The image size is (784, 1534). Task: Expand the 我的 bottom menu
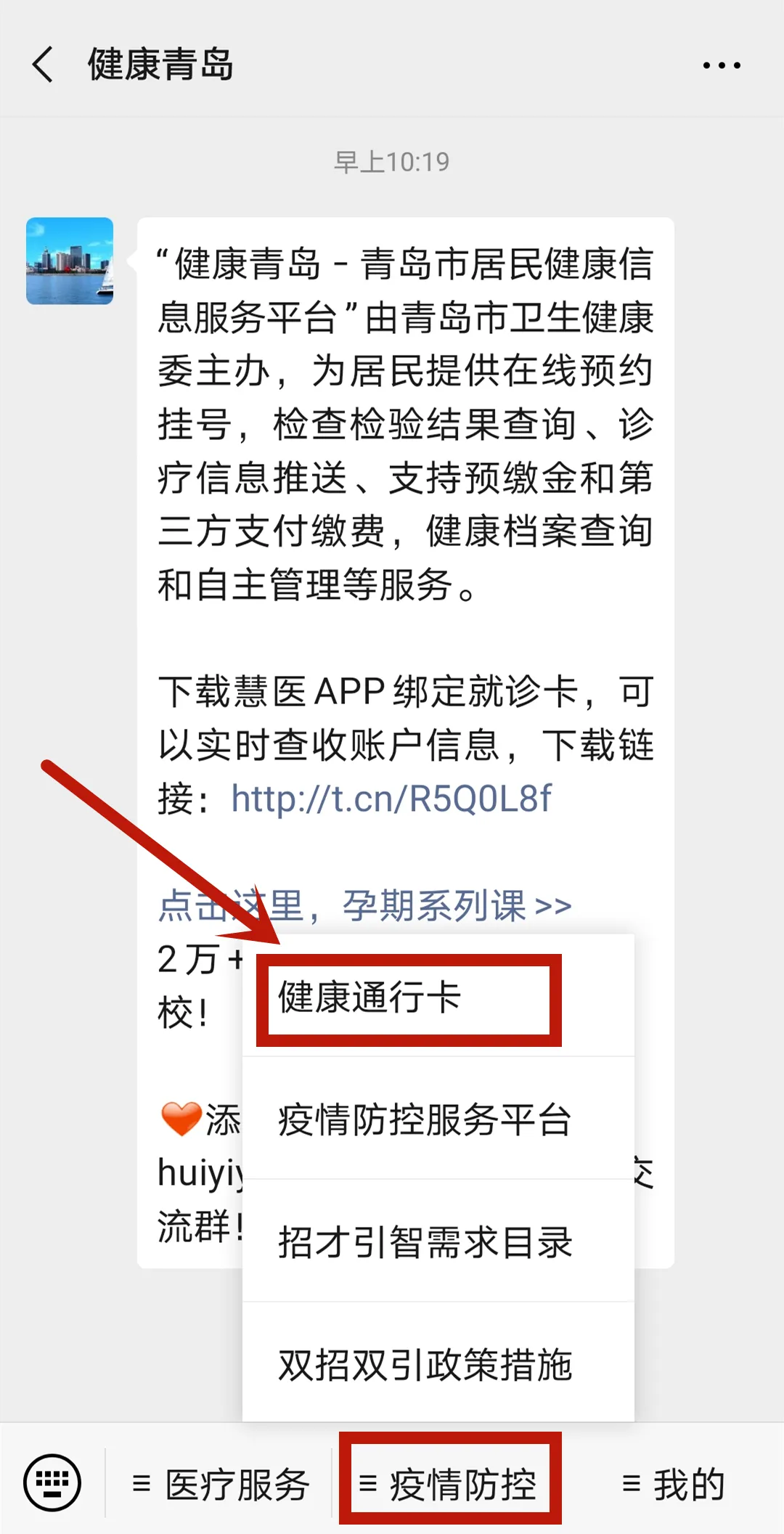674,1484
